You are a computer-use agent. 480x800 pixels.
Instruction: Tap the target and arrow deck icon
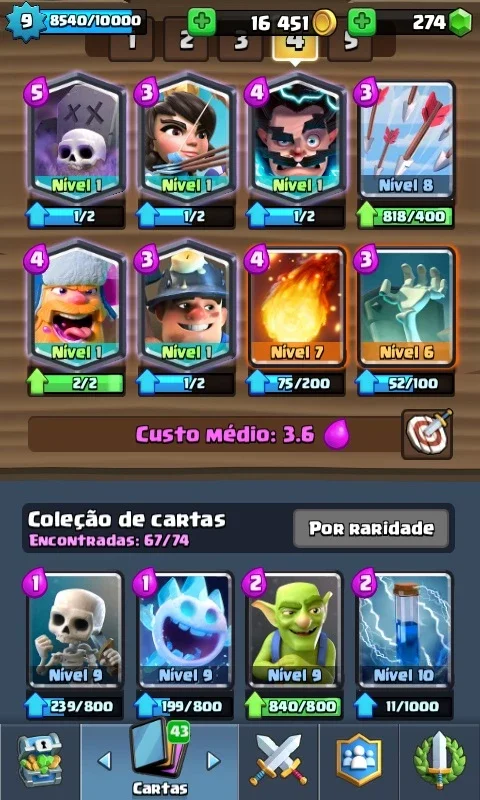point(427,433)
